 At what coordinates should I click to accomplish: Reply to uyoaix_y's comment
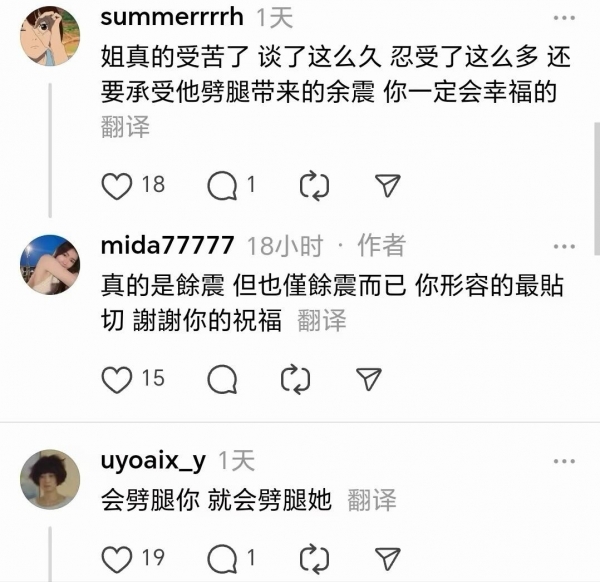click(x=222, y=557)
